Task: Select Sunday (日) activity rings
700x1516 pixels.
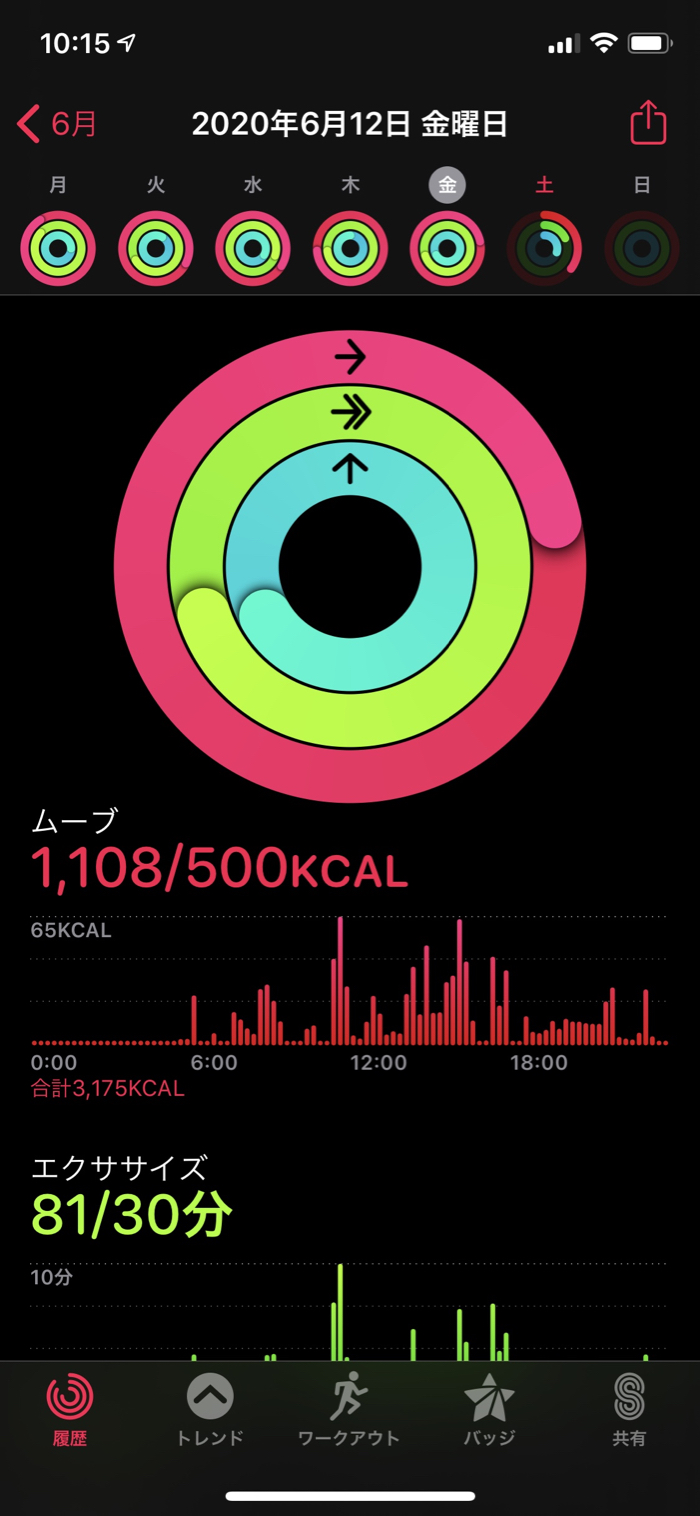Action: click(x=642, y=248)
